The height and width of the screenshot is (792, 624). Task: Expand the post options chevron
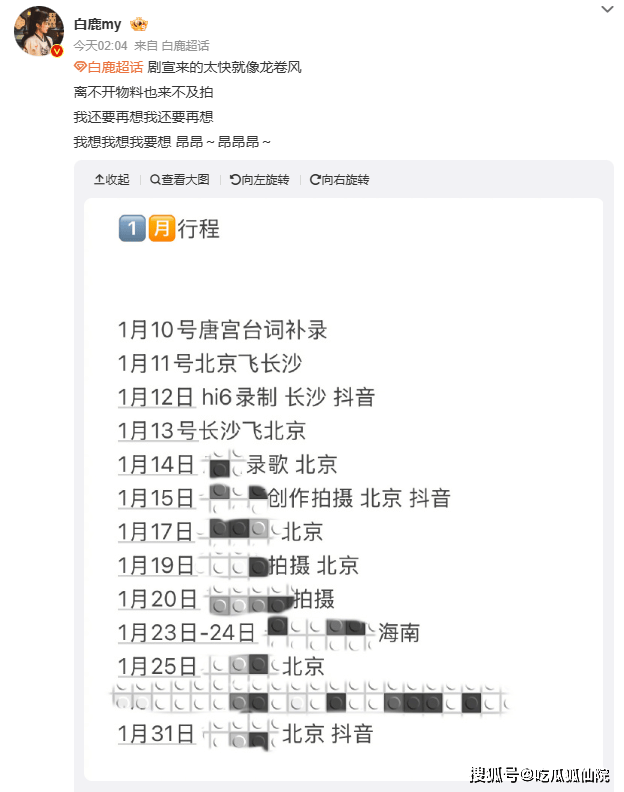click(606, 9)
